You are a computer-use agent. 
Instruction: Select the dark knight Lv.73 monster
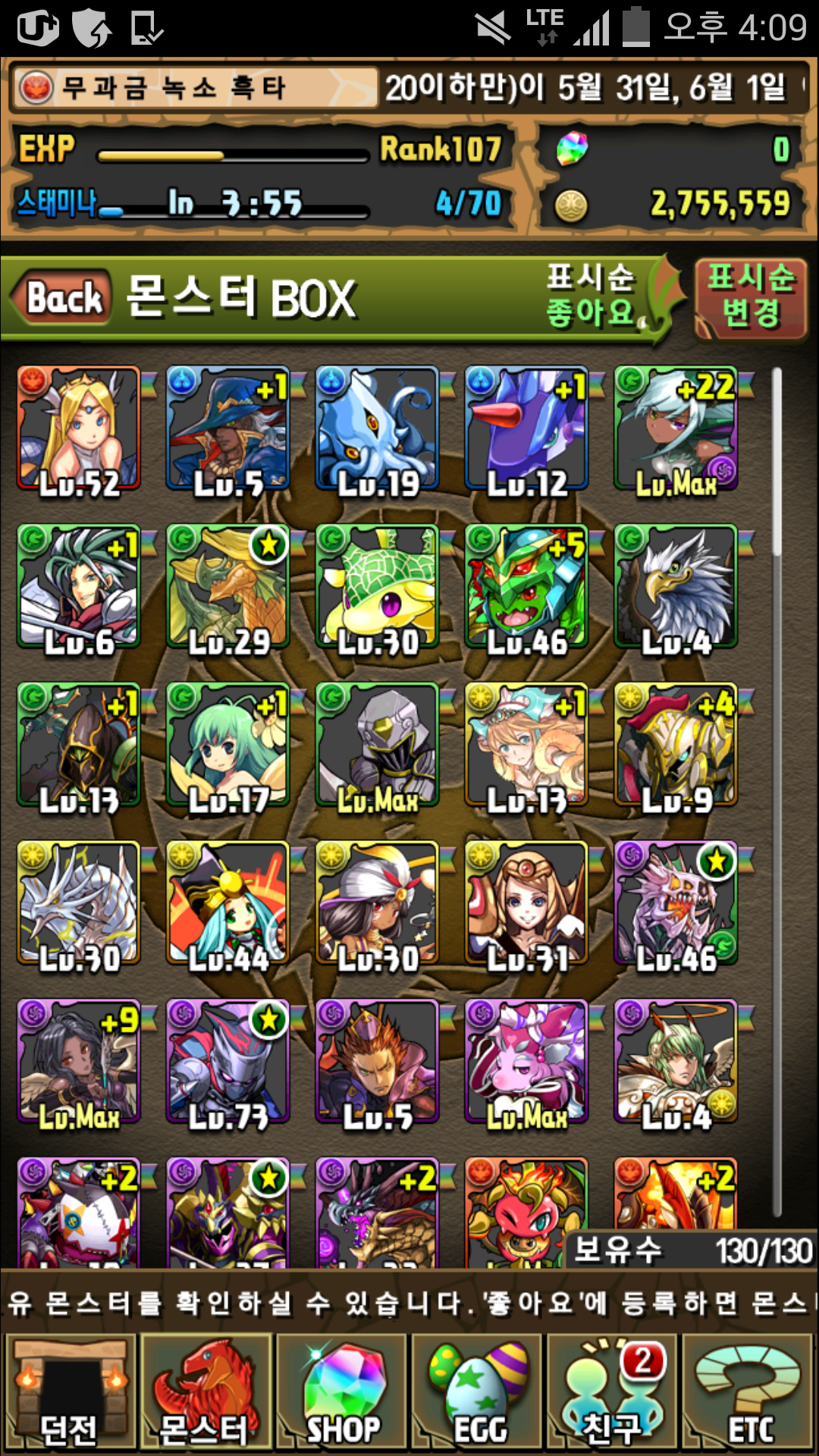[x=227, y=1062]
